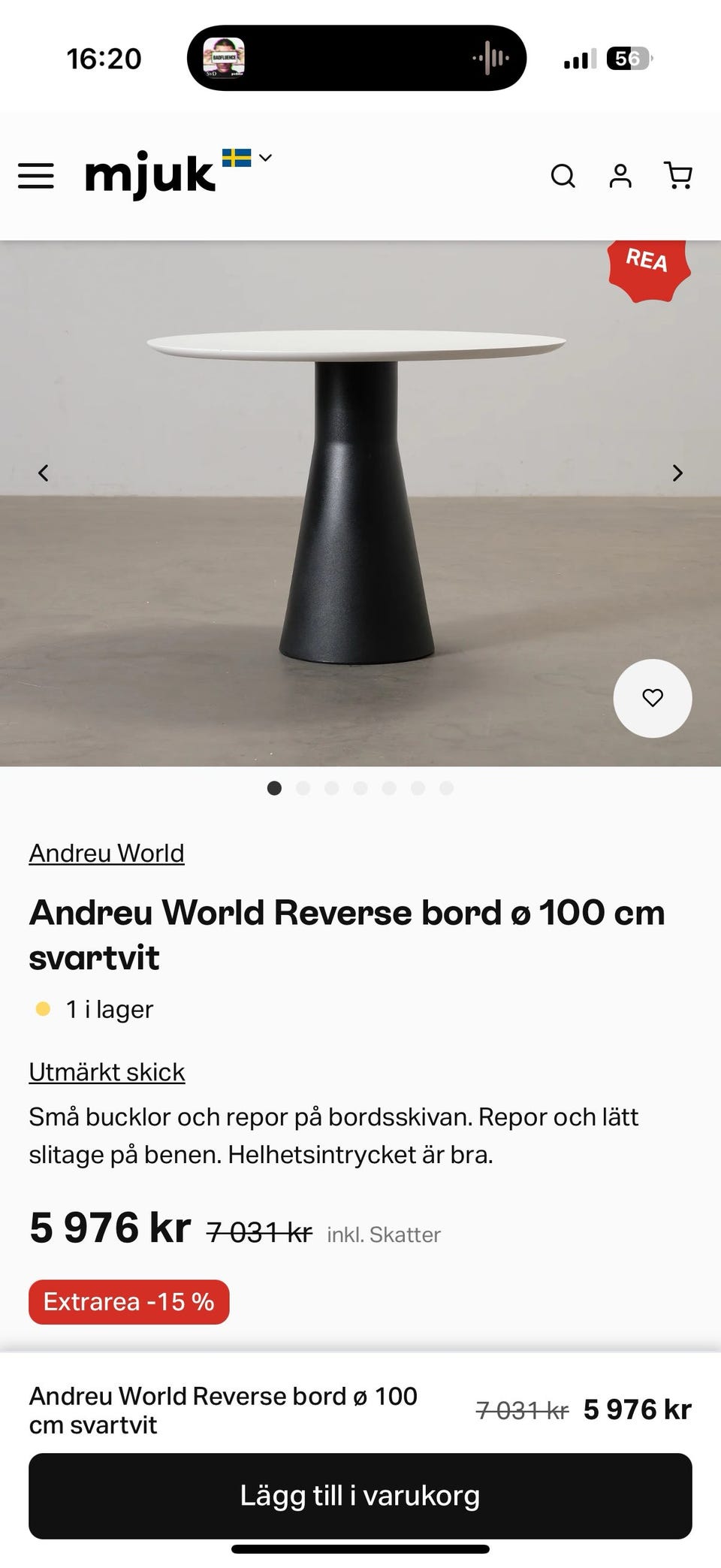721x1568 pixels.
Task: Tap Lägg till i varukorg
Action: pos(360,1495)
